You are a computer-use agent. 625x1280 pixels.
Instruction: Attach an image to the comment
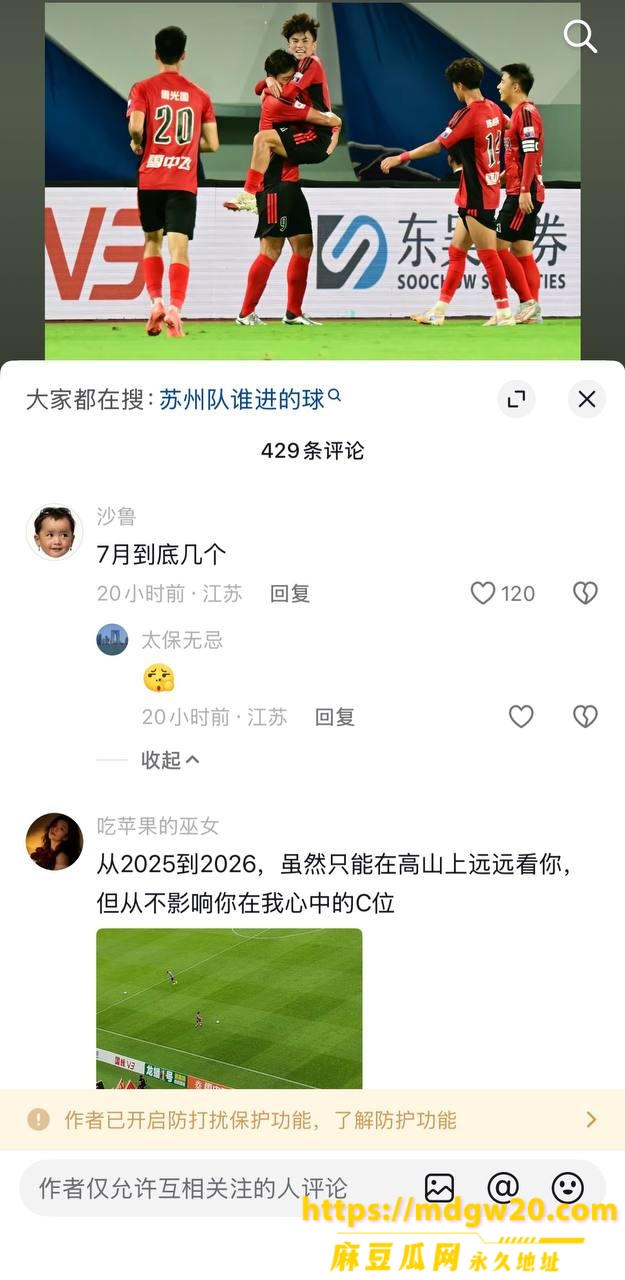pyautogui.click(x=439, y=1188)
